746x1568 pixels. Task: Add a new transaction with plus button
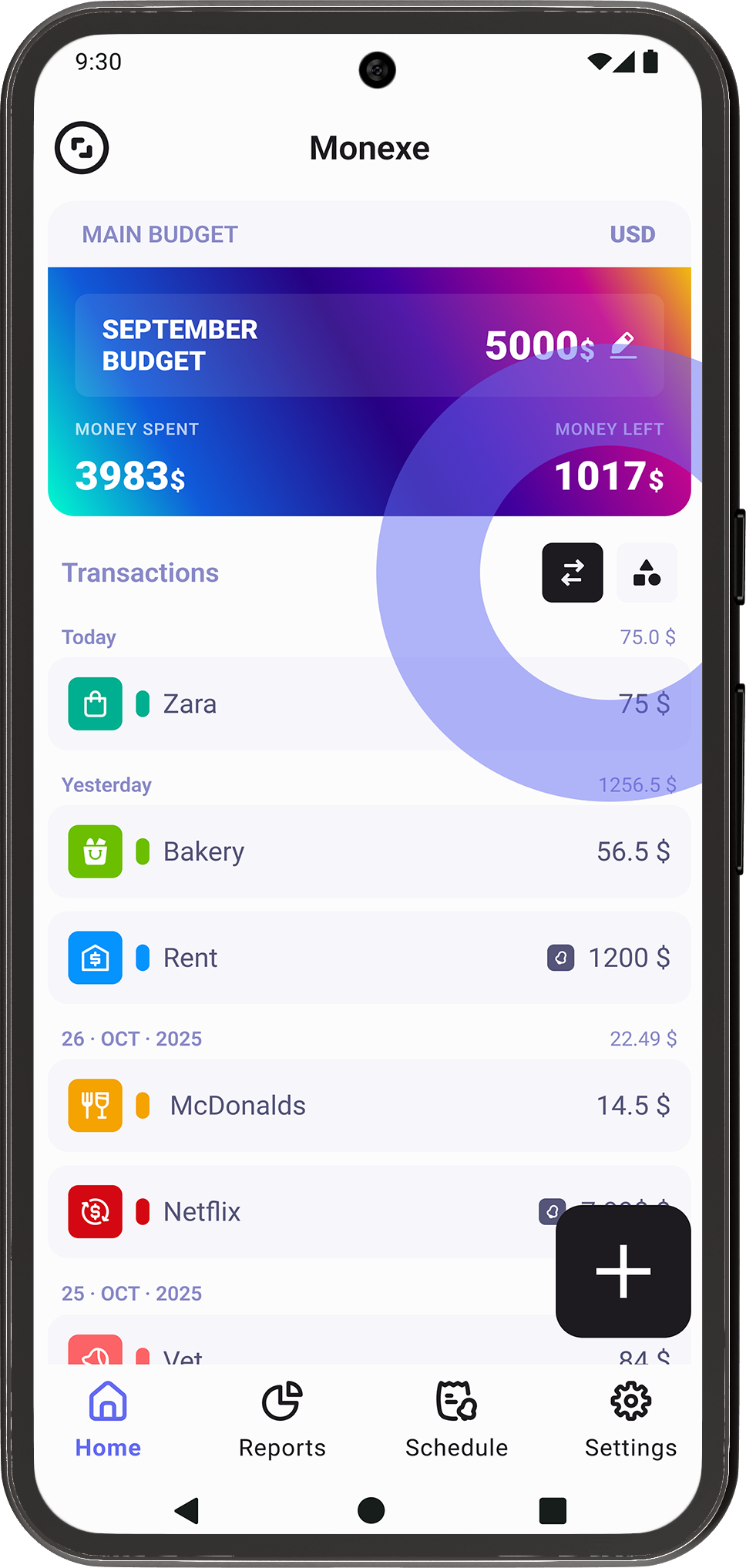click(623, 1271)
